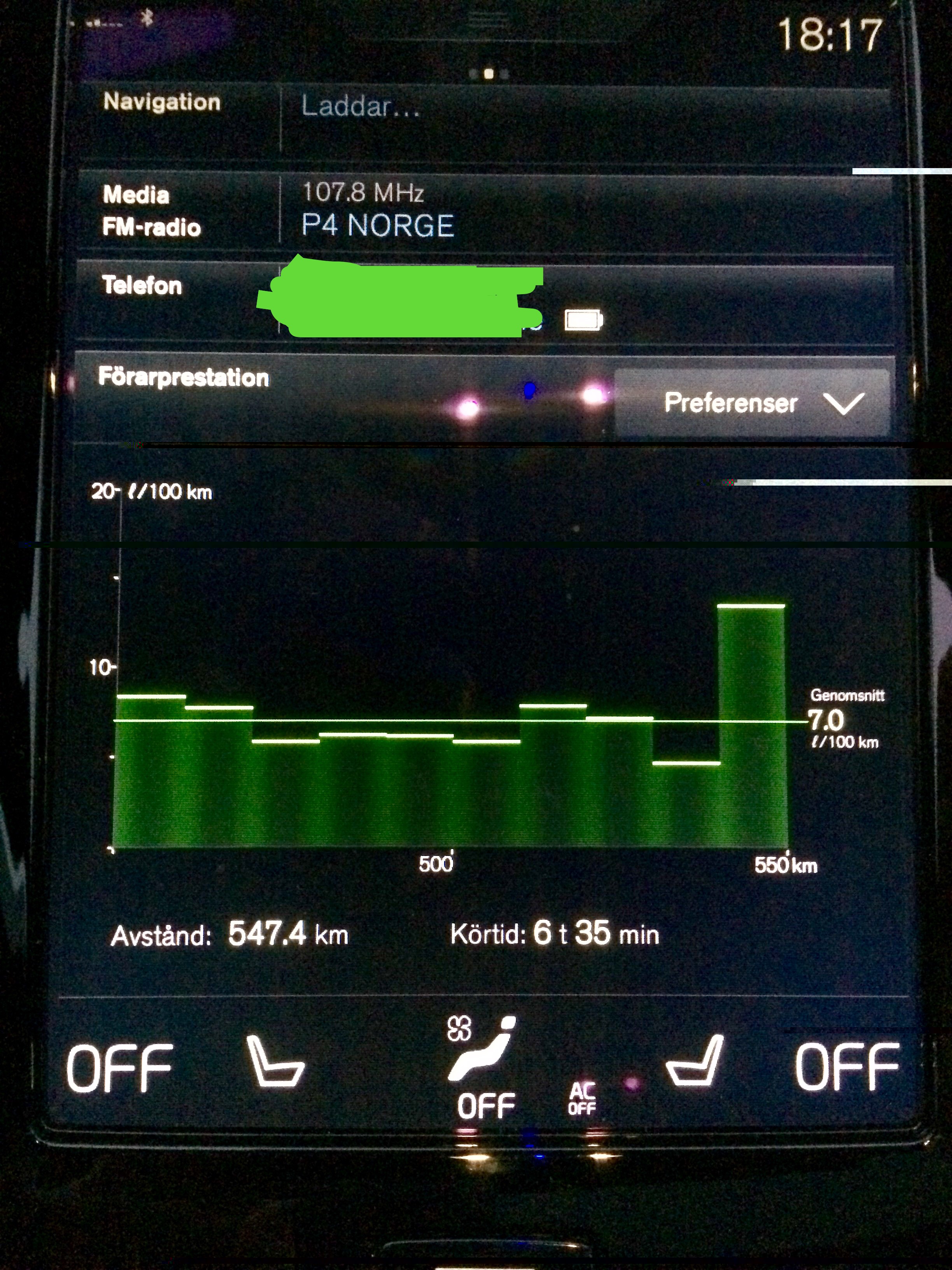Adjust driver side temperature showing OFF

click(119, 1068)
